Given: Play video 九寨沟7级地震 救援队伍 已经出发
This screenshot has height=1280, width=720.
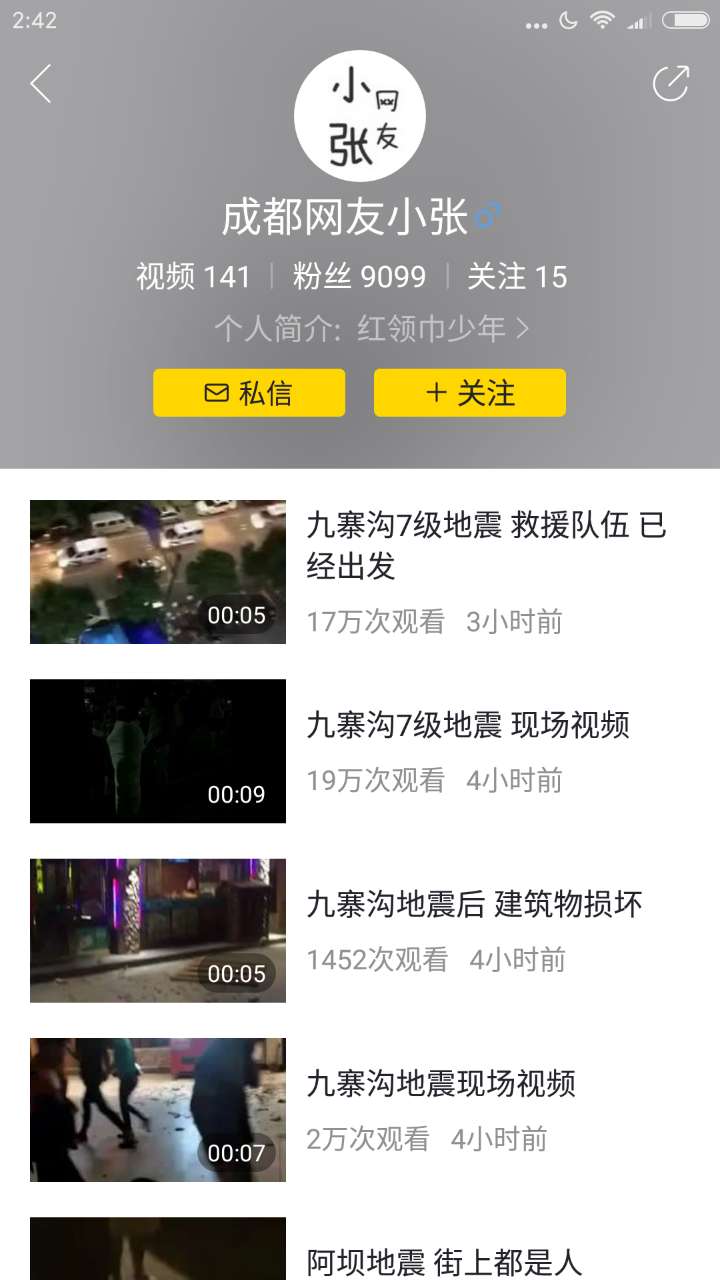Looking at the screenshot, I should point(158,572).
